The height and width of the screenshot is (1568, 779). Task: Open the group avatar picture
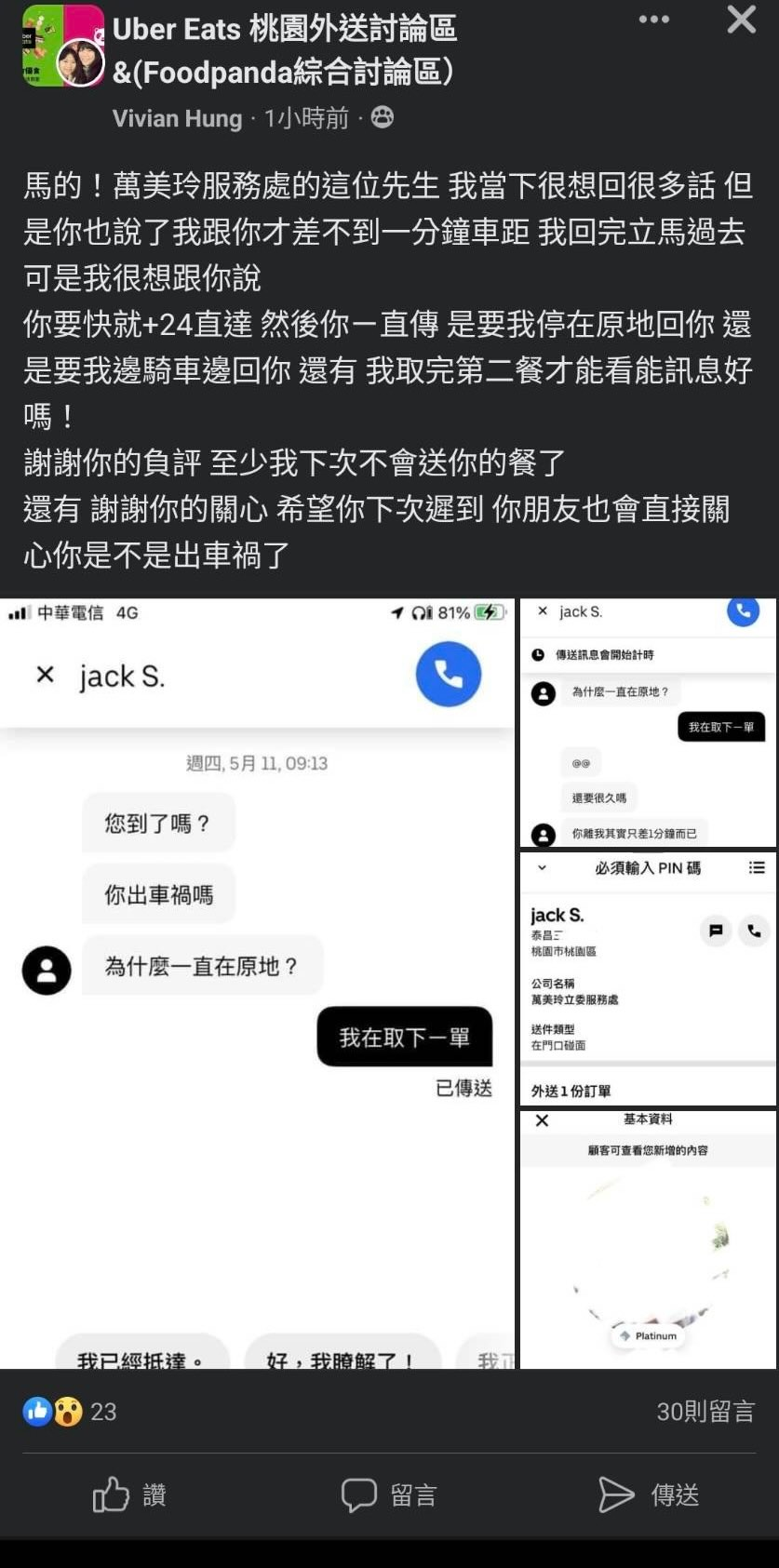pos(62,46)
